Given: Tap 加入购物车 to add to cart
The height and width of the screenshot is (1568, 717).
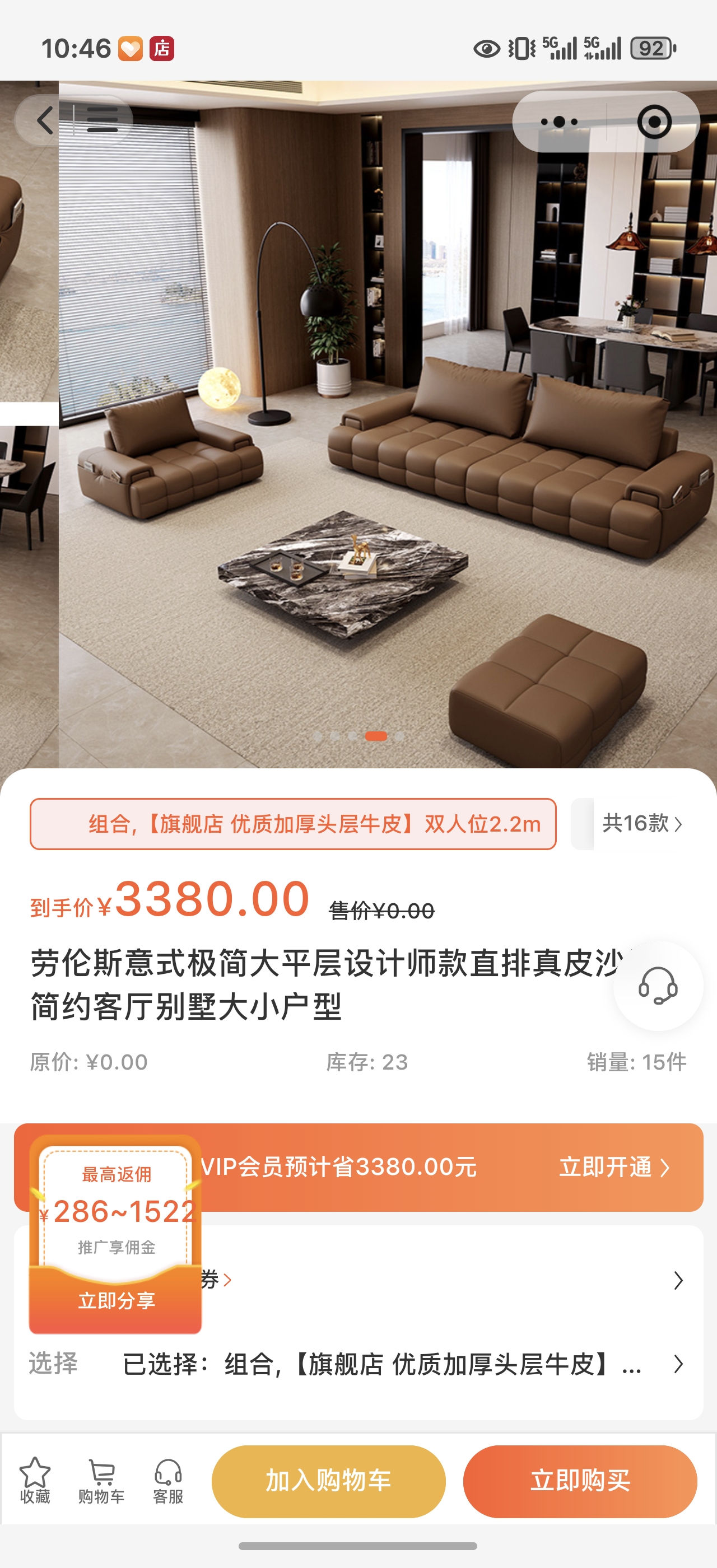Looking at the screenshot, I should pos(328,1480).
